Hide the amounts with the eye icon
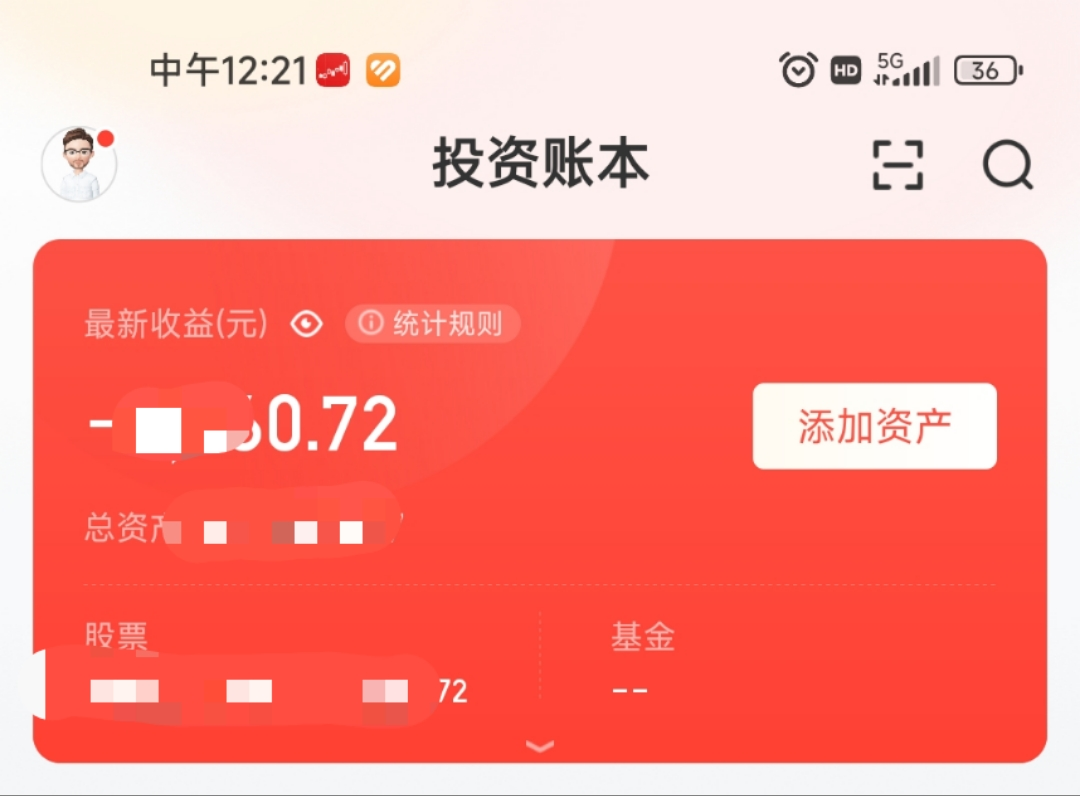This screenshot has height=796, width=1080. coord(306,323)
